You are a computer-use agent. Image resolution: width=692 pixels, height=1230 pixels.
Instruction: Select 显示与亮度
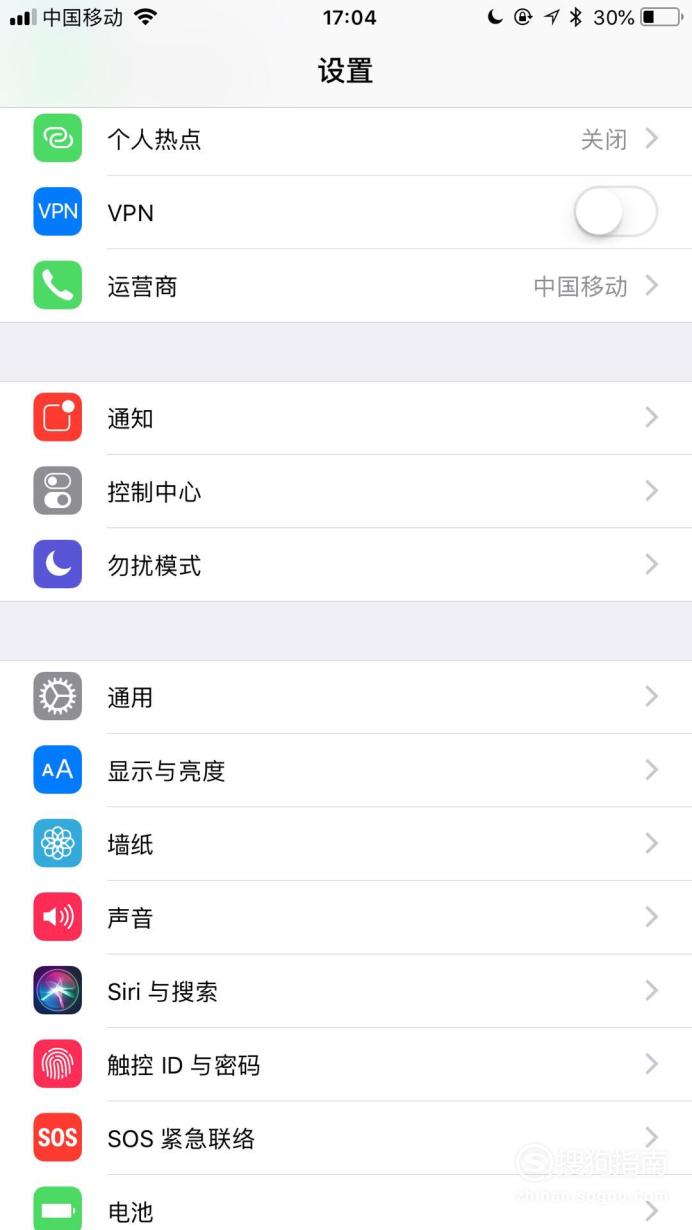(x=346, y=770)
